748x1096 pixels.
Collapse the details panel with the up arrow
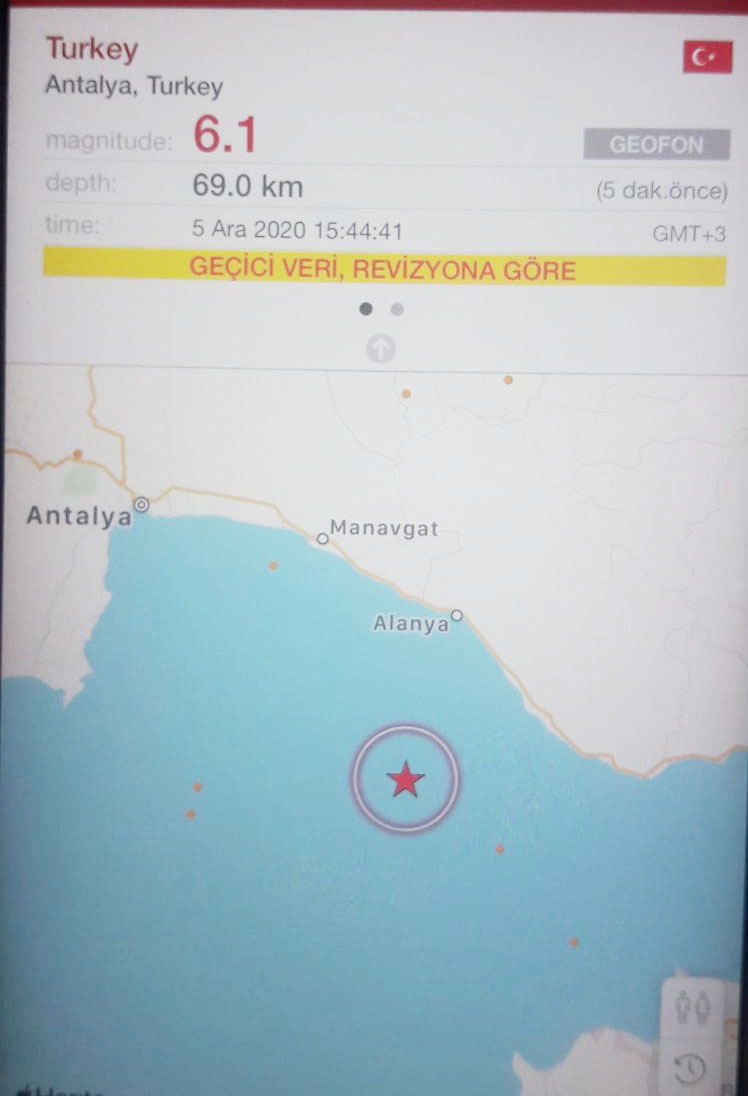(381, 349)
